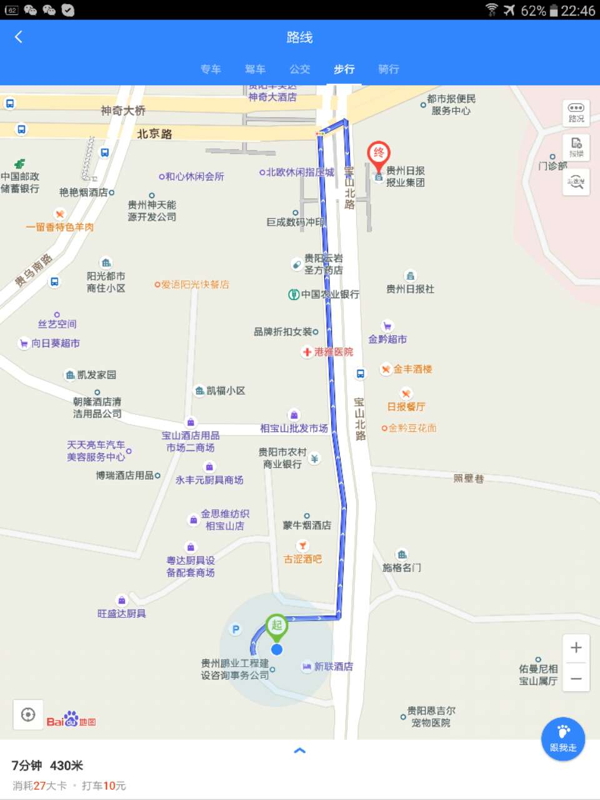
Task: Switch to the 专车 tab
Action: pyautogui.click(x=210, y=69)
